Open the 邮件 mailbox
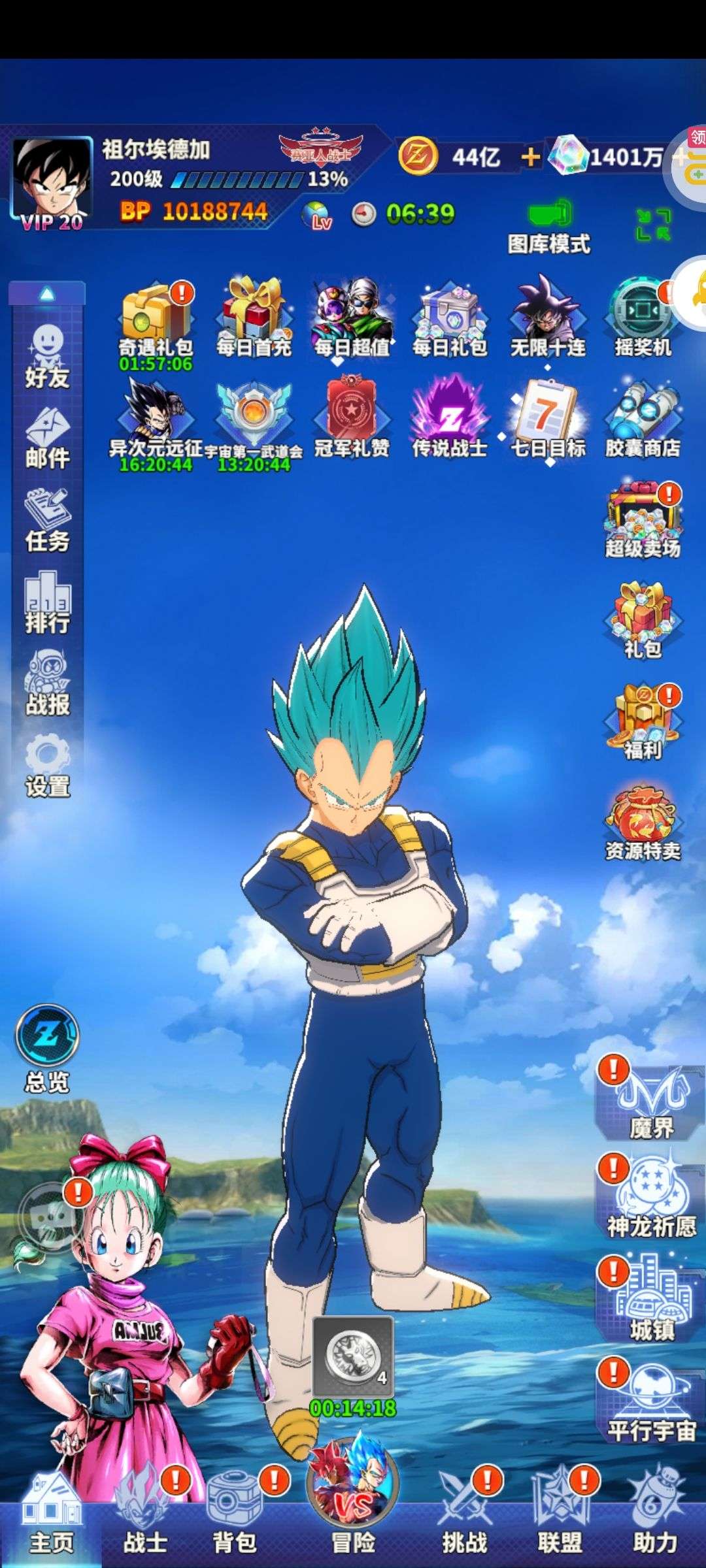 pos(47,438)
